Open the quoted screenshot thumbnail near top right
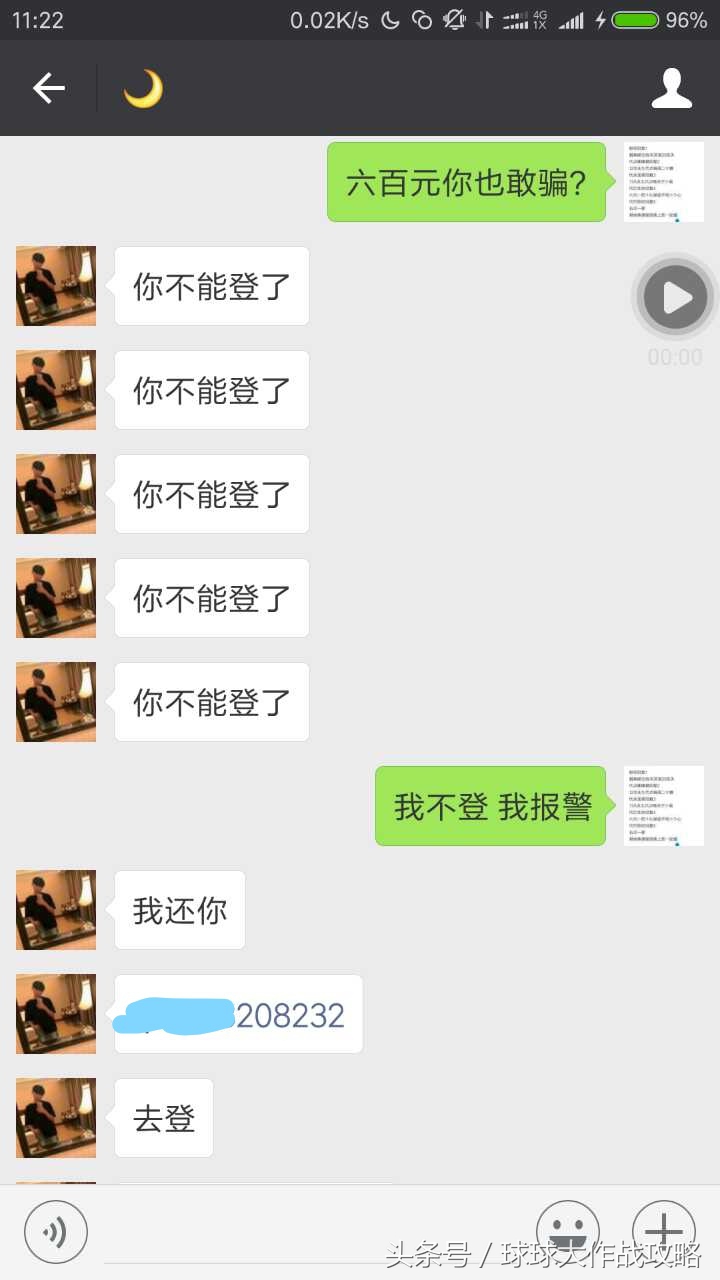Viewport: 720px width, 1280px height. point(664,182)
